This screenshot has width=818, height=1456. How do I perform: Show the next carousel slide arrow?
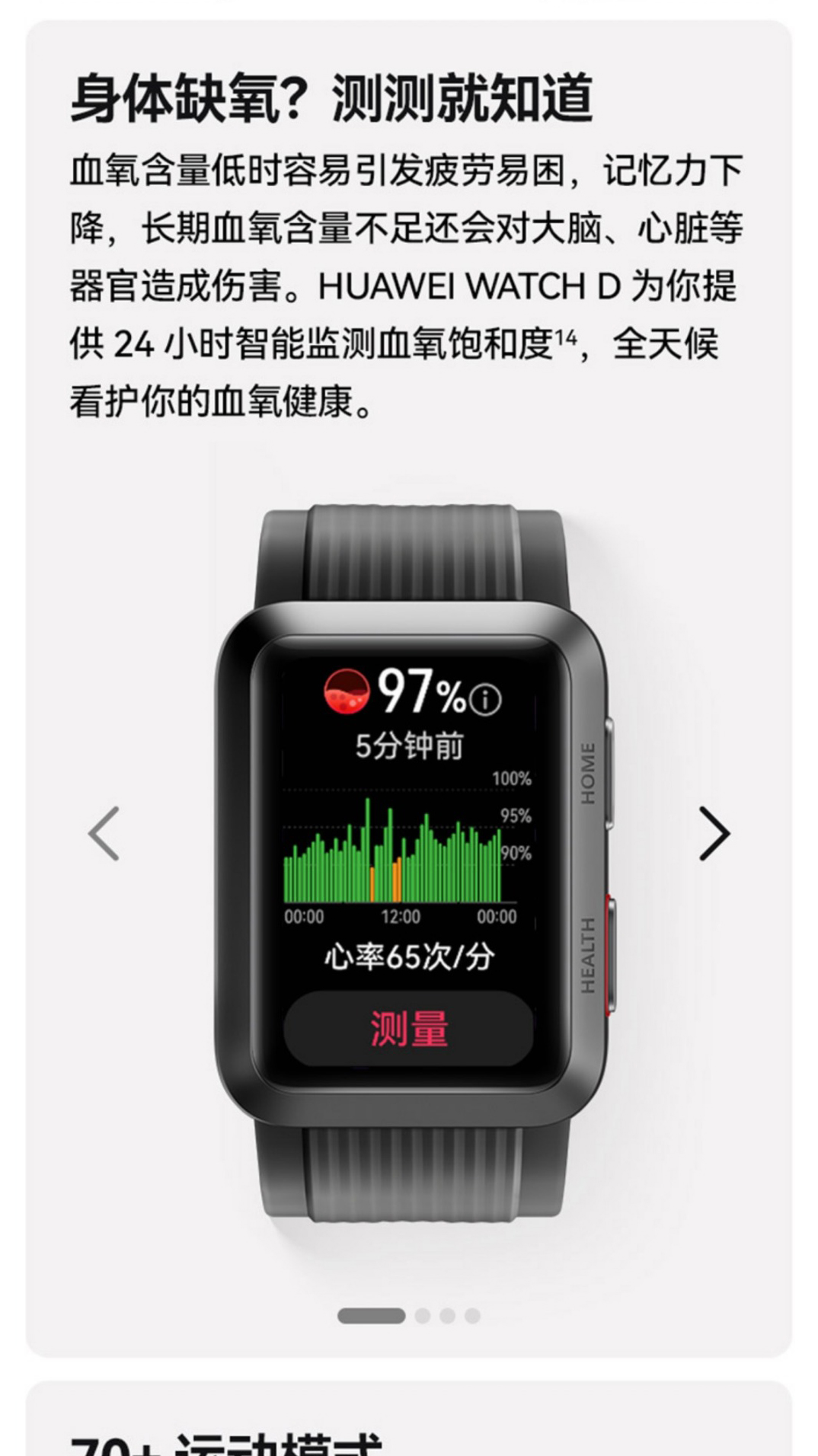pyautogui.click(x=714, y=834)
